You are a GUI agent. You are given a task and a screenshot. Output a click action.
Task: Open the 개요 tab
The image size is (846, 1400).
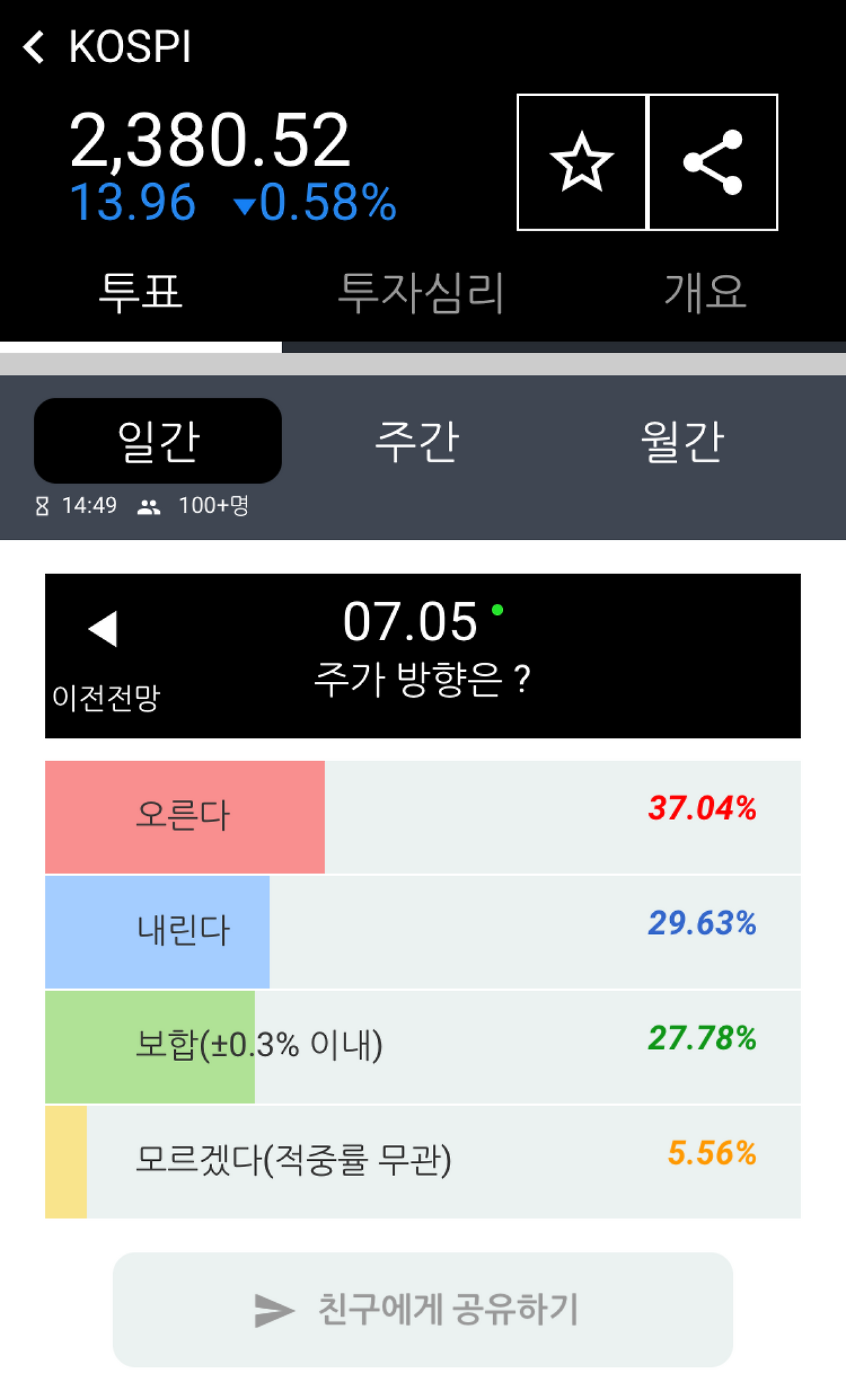point(705,293)
